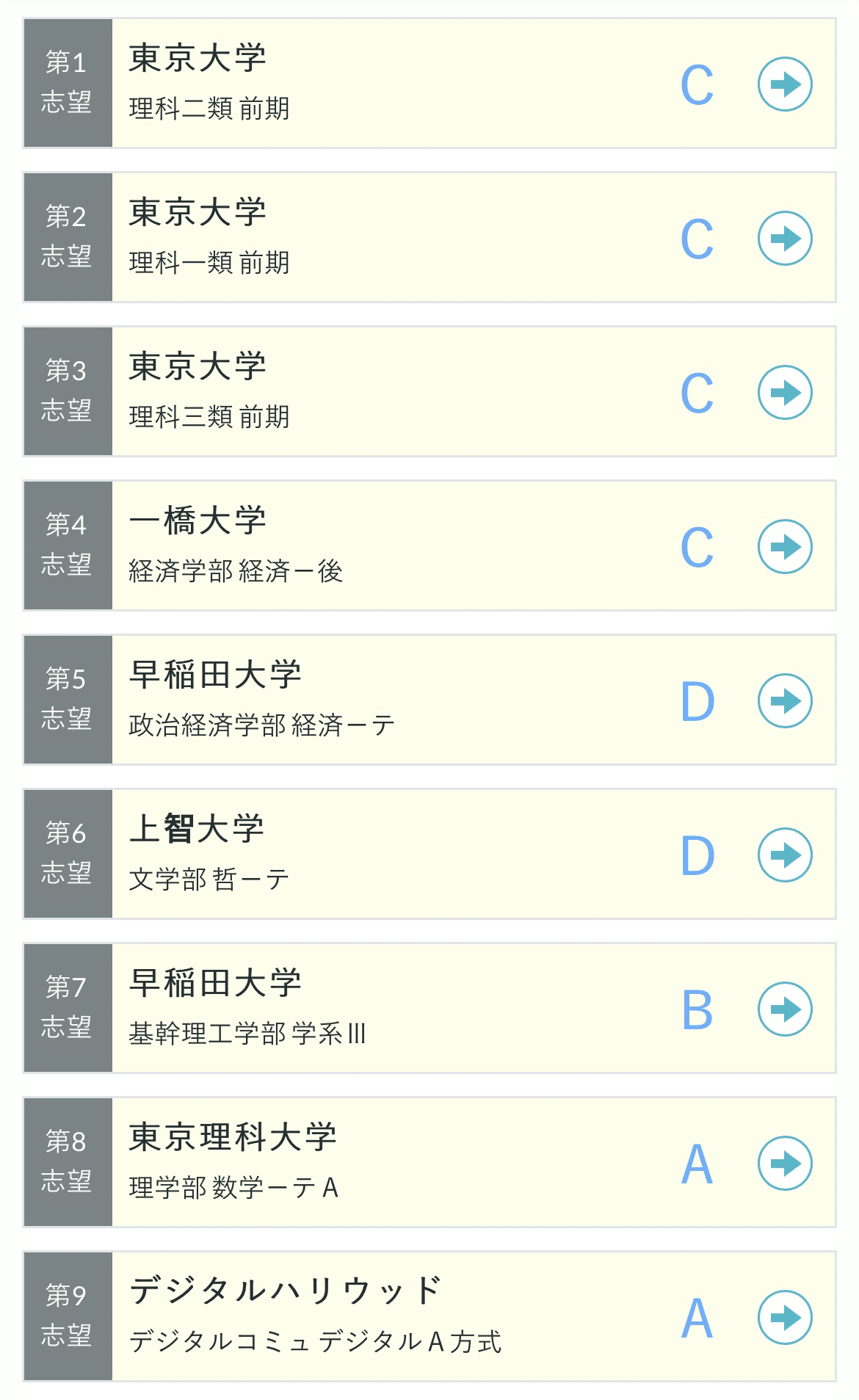The width and height of the screenshot is (859, 1400).
Task: Open the arrow for 早稲田大学 基幹理工学部
Action: click(x=785, y=1009)
